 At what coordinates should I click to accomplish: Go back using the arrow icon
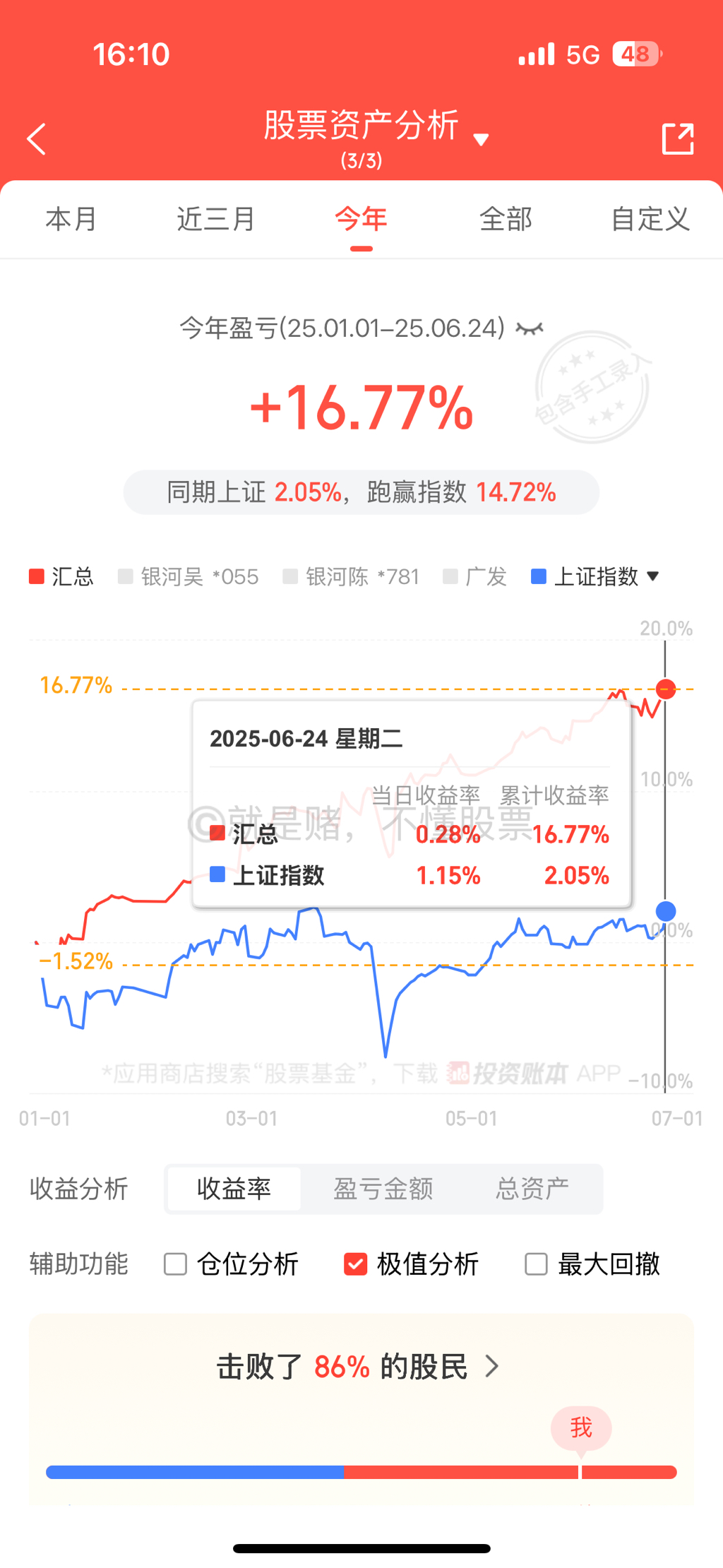(x=37, y=139)
